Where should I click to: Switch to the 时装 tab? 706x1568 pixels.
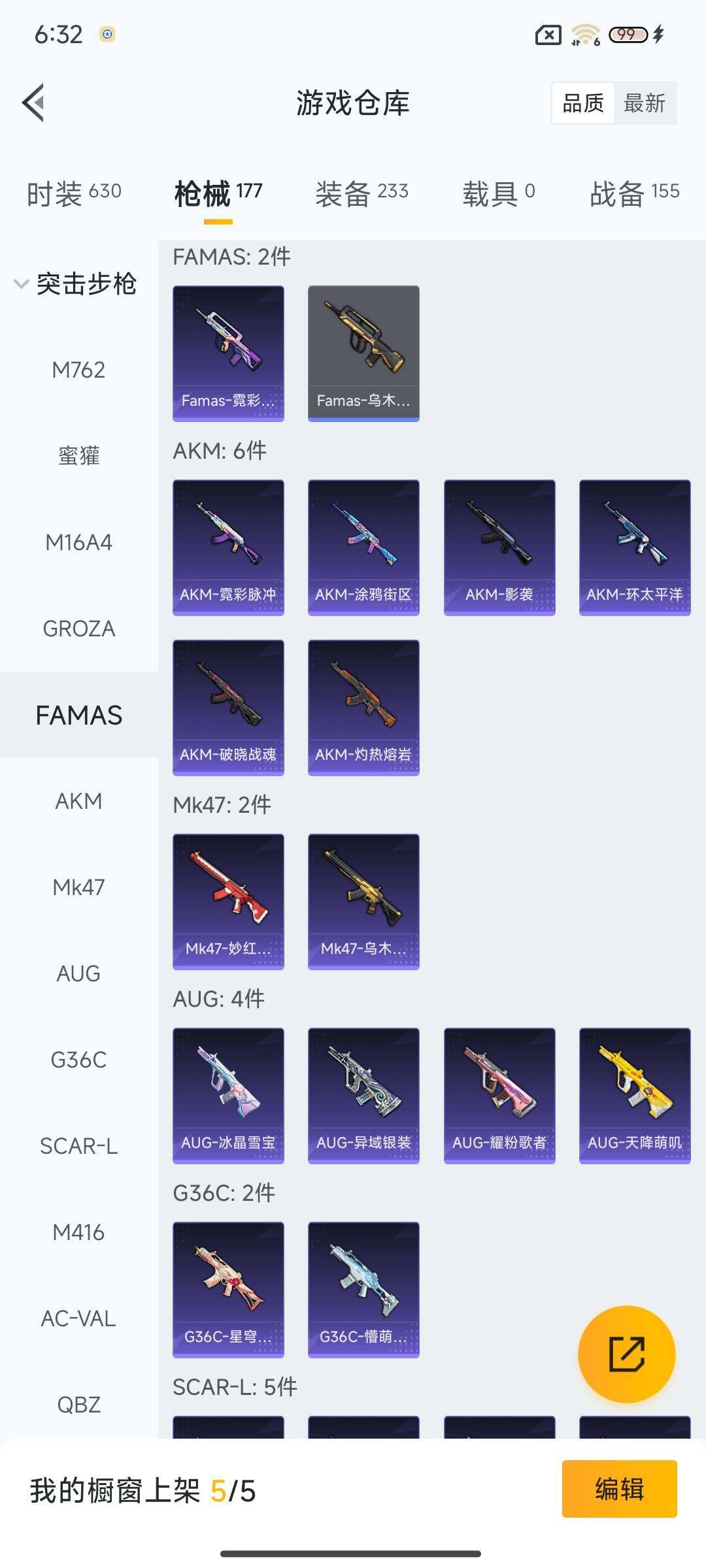pos(74,193)
